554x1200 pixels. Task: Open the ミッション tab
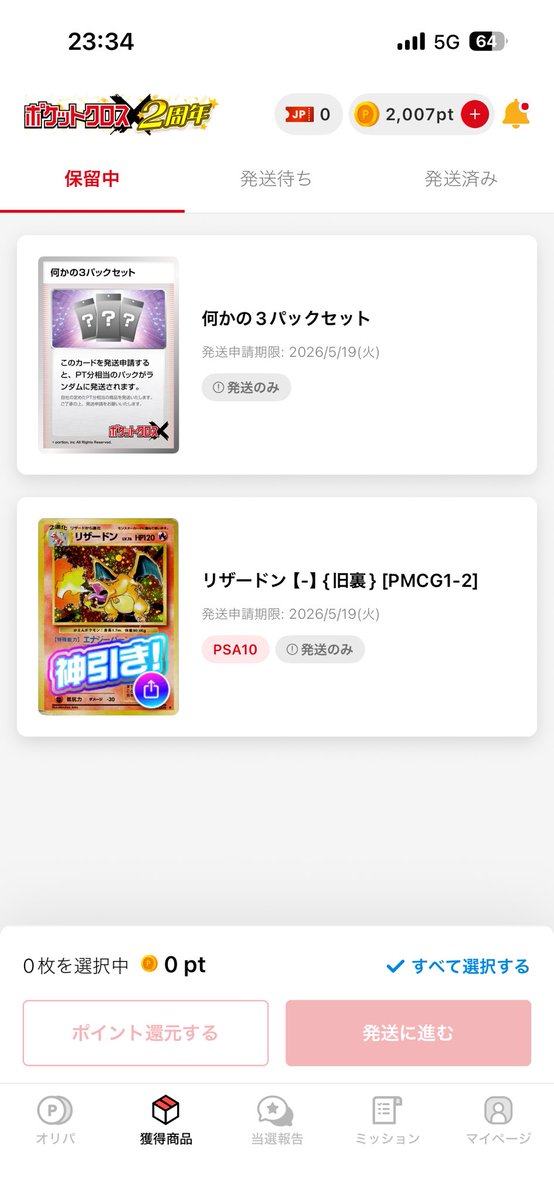point(388,1120)
